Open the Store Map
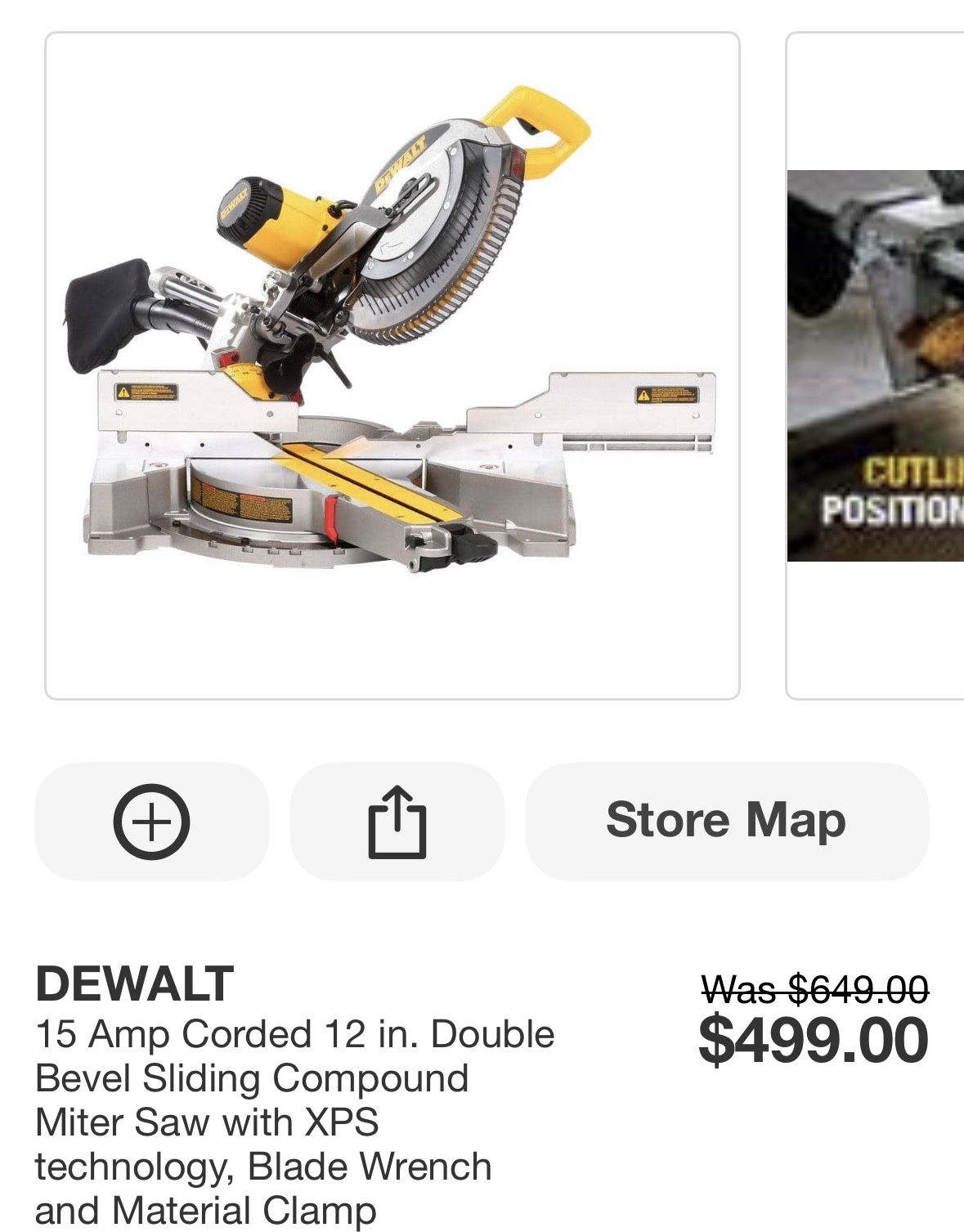964x1232 pixels. tap(727, 822)
